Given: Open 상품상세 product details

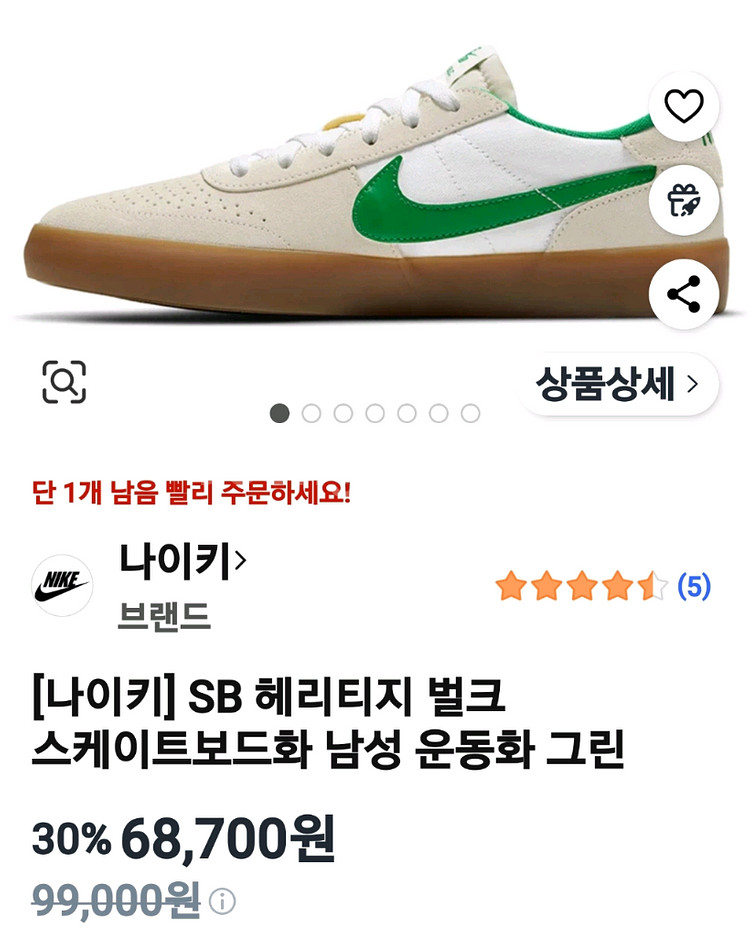Looking at the screenshot, I should 617,384.
